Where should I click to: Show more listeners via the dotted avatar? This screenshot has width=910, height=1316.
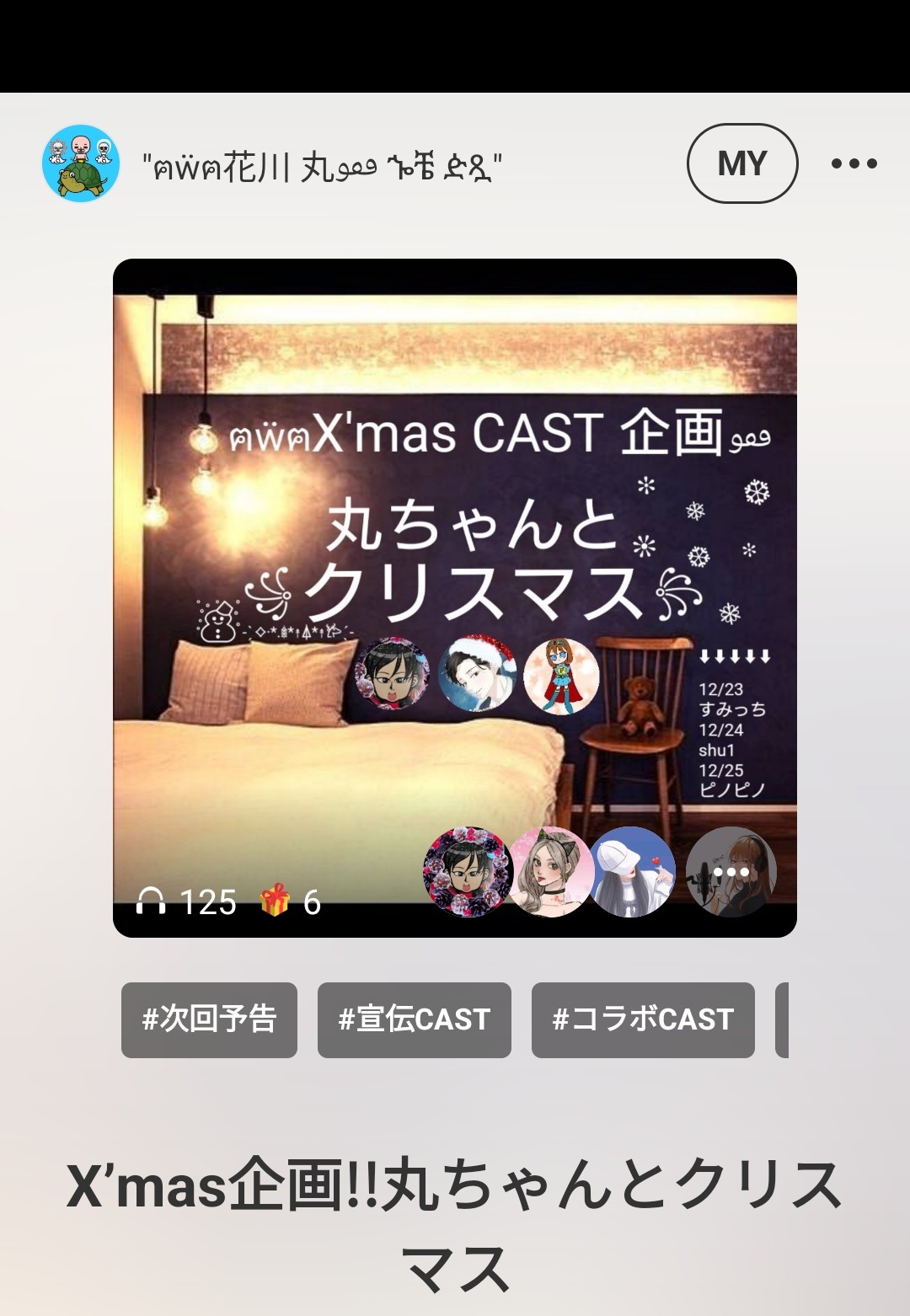tap(730, 872)
